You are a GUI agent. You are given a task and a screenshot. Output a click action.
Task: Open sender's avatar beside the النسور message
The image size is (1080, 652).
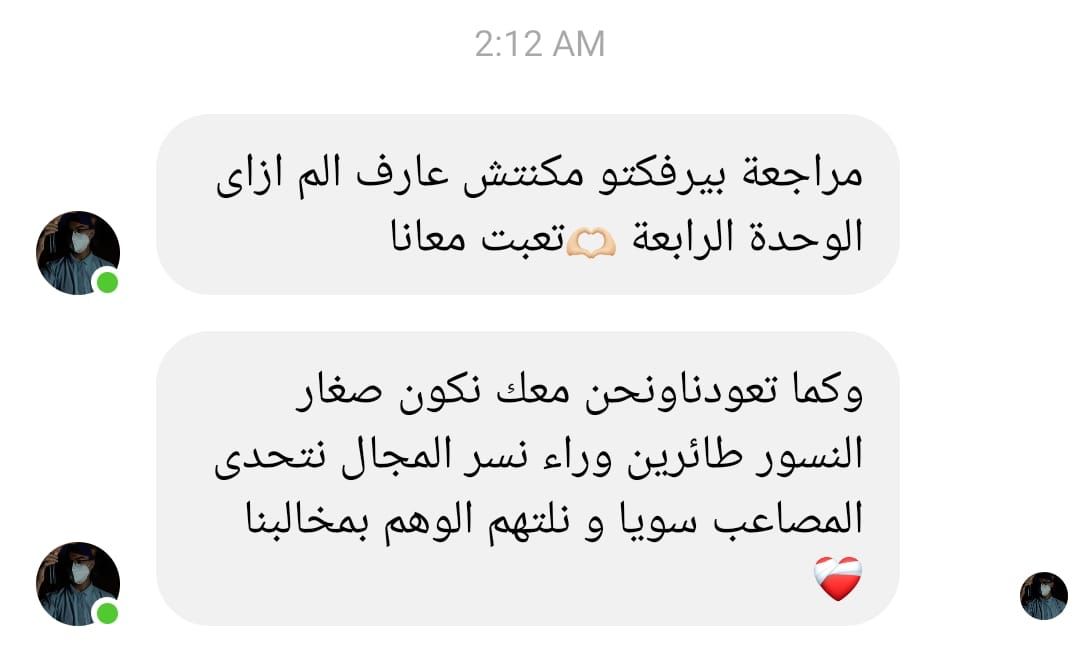(x=77, y=584)
